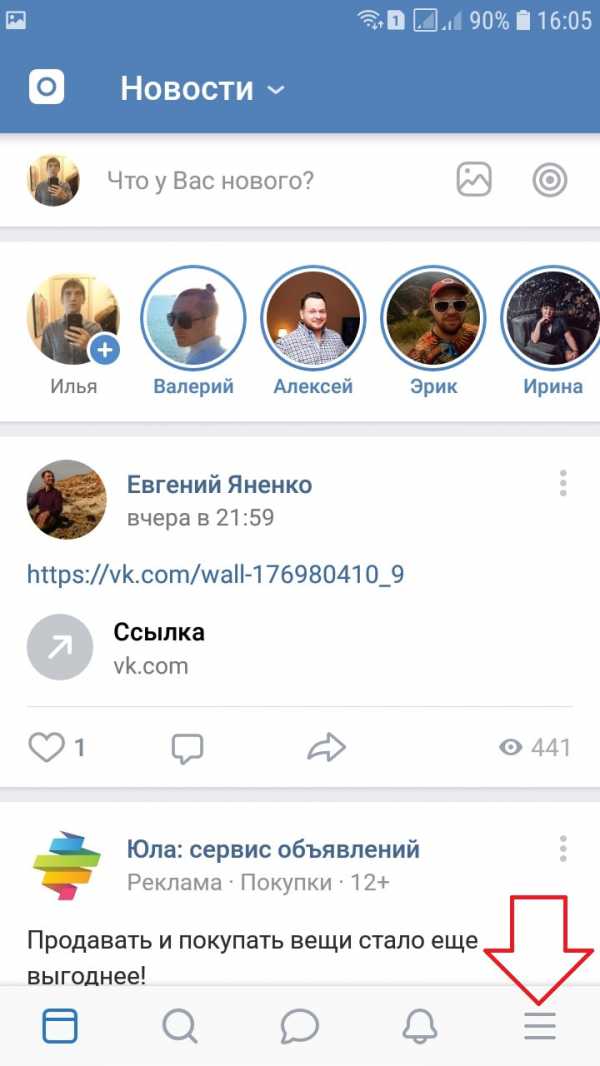View Ирина's story

552,320
